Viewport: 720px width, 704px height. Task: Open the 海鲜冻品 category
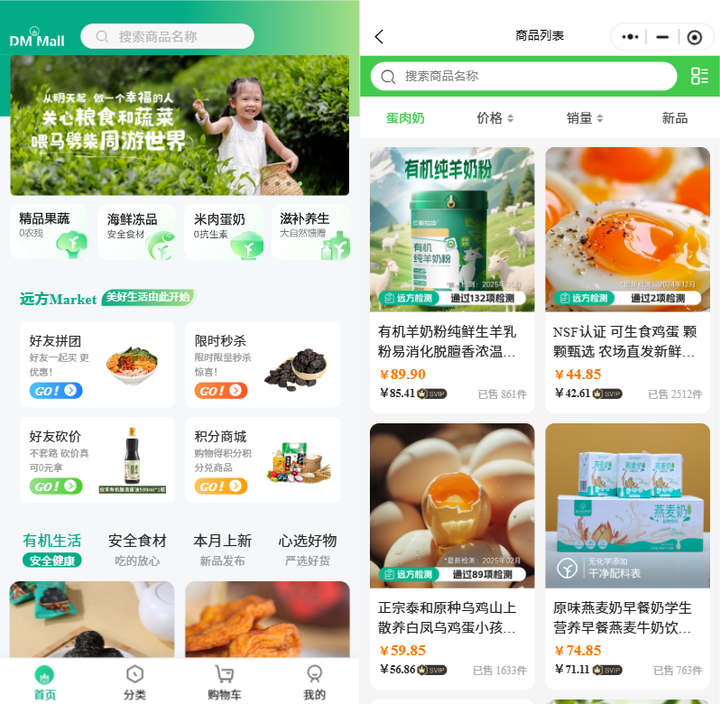coord(137,232)
